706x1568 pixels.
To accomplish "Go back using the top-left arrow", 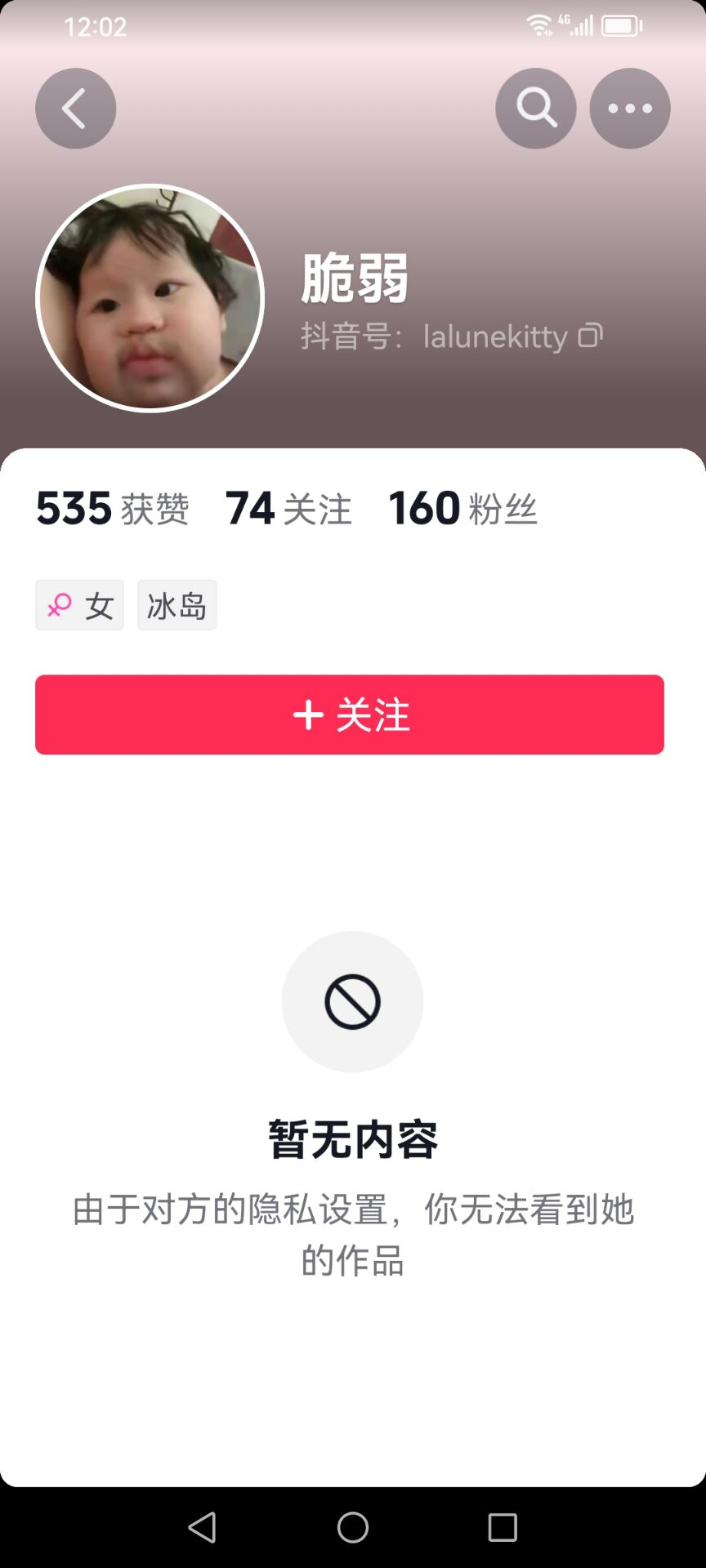I will 75,109.
